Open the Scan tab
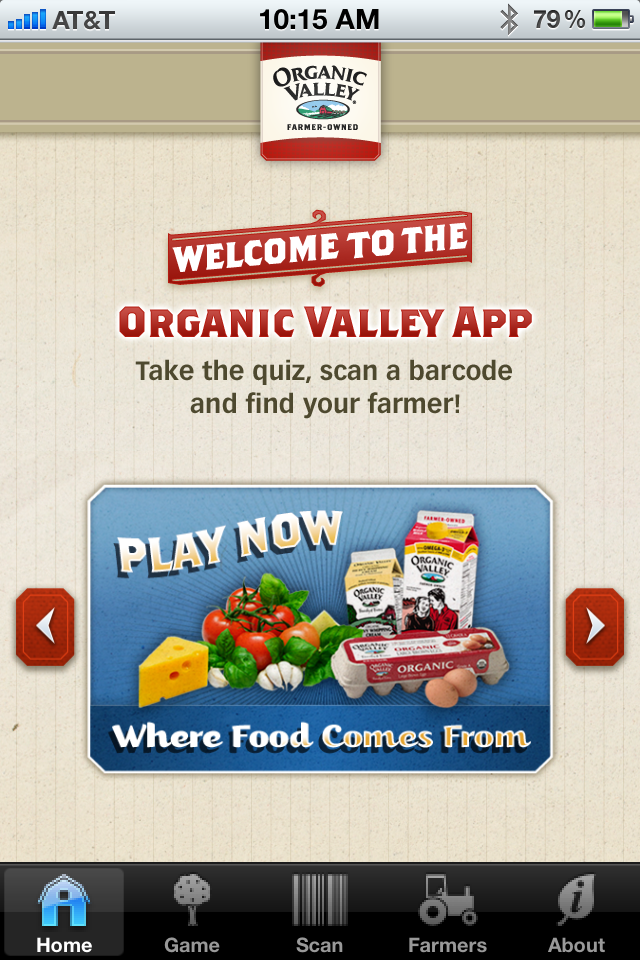Image resolution: width=640 pixels, height=960 pixels. pos(320,912)
